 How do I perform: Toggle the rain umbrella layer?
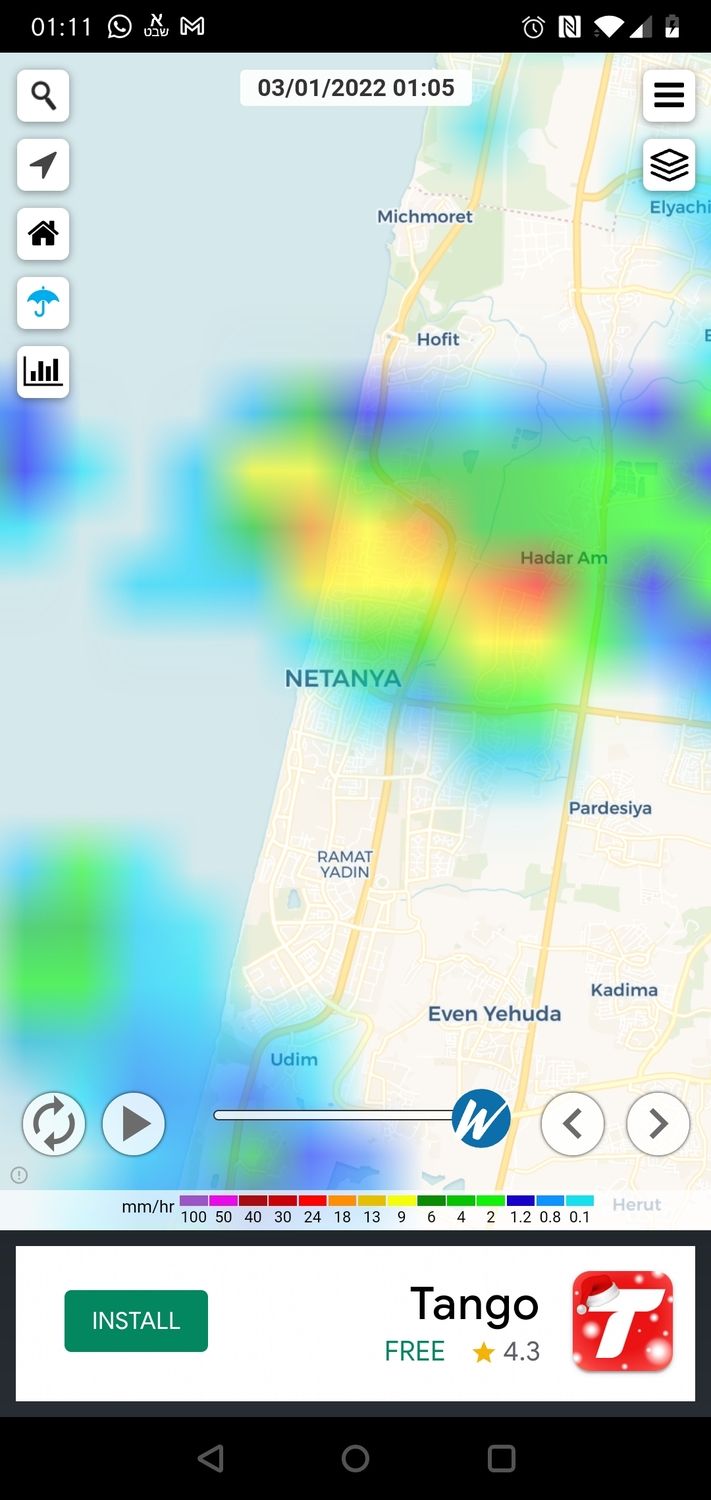(43, 303)
